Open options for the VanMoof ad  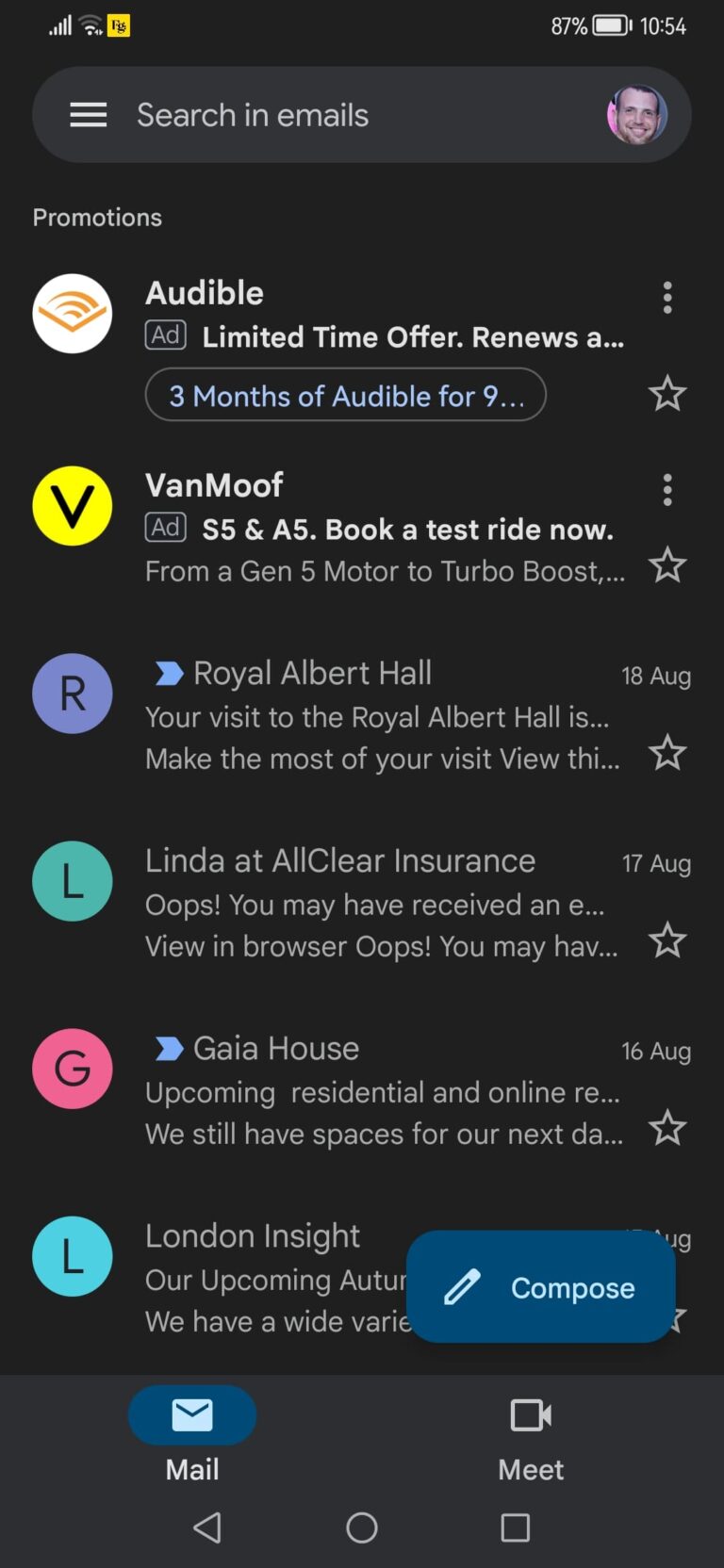pyautogui.click(x=667, y=489)
